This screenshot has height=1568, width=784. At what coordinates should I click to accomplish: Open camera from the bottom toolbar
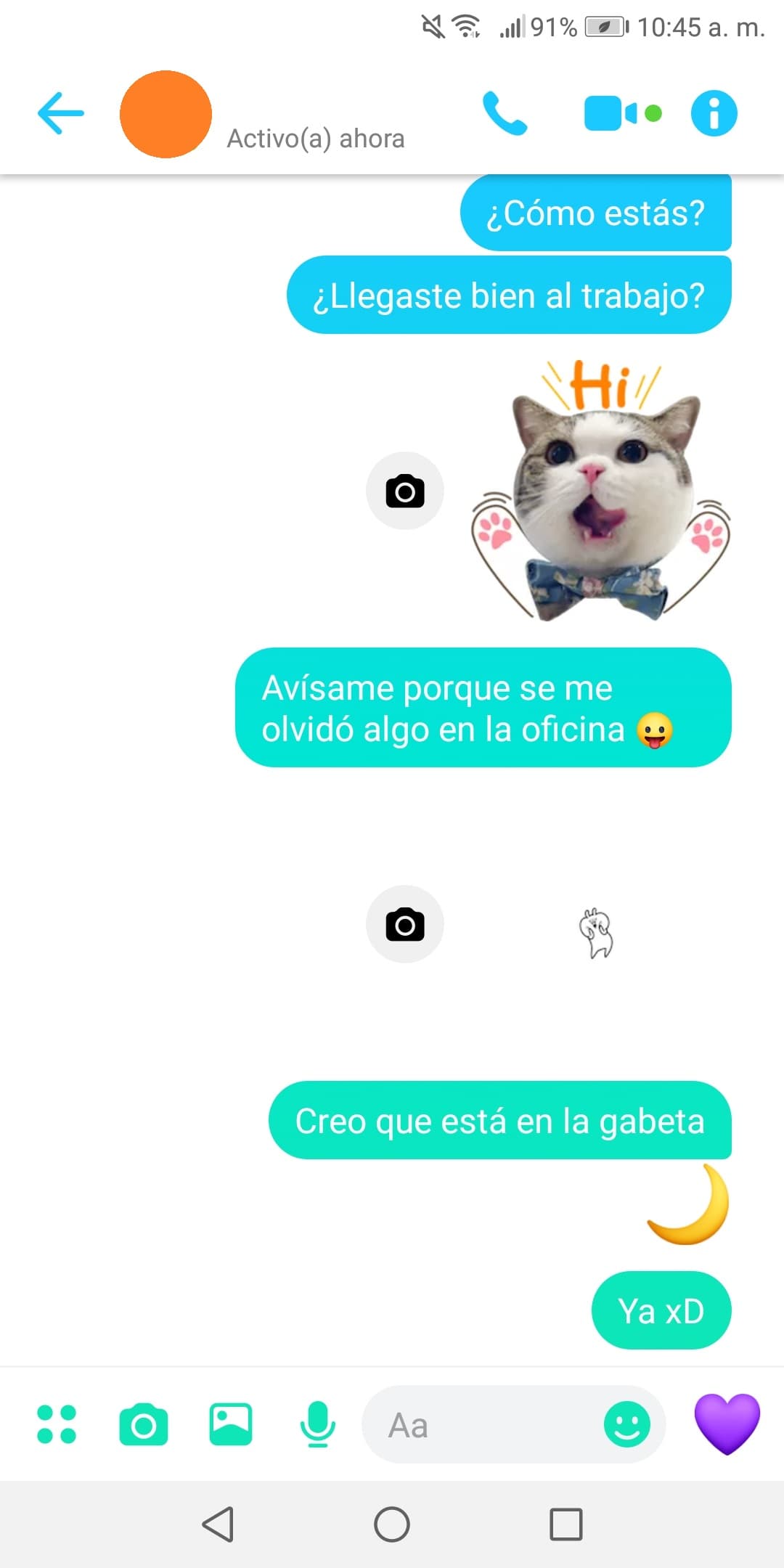pos(144,1424)
